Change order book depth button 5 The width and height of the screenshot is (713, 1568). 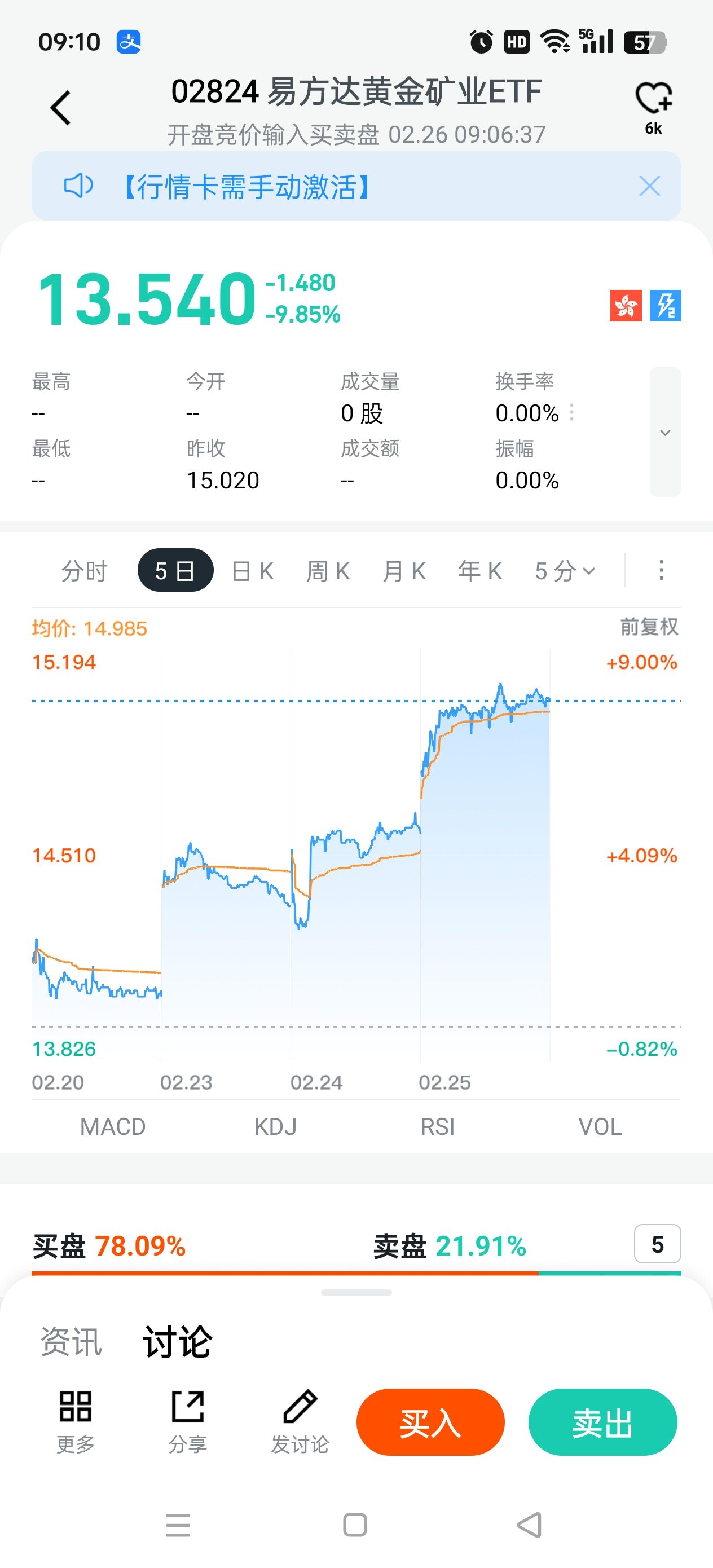tap(657, 1244)
